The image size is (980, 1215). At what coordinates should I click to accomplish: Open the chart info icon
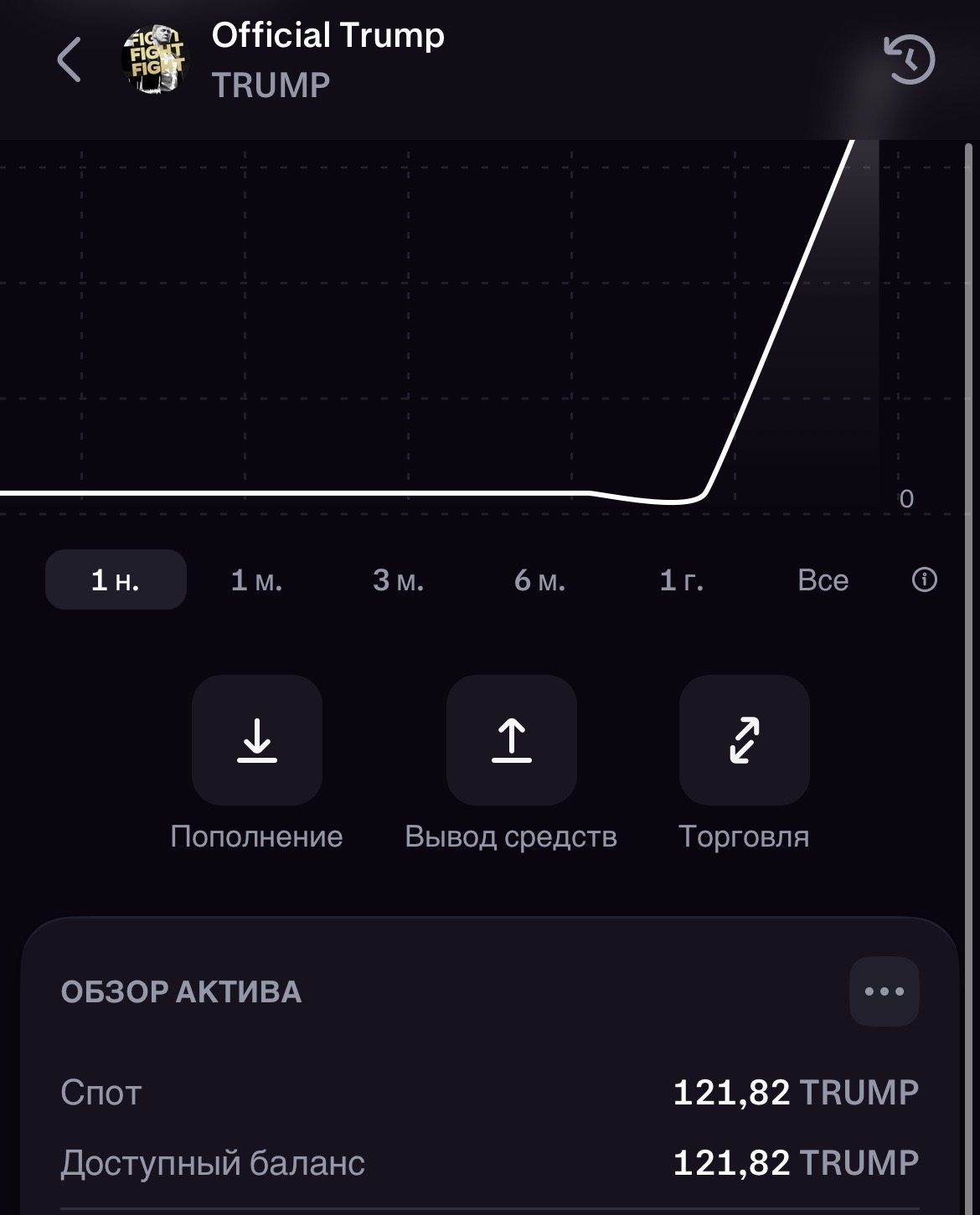click(924, 579)
